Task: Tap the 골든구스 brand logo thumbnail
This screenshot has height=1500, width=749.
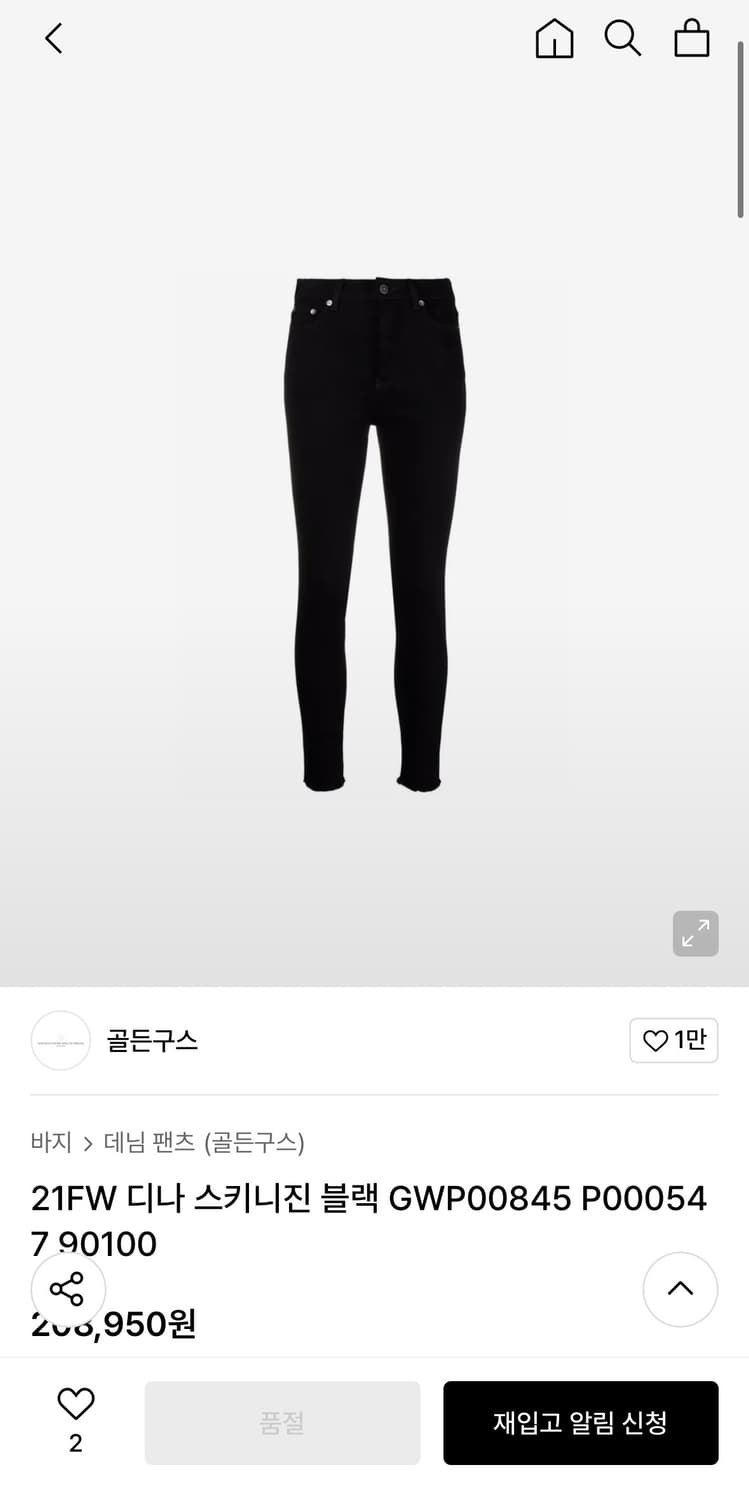Action: pos(61,1040)
